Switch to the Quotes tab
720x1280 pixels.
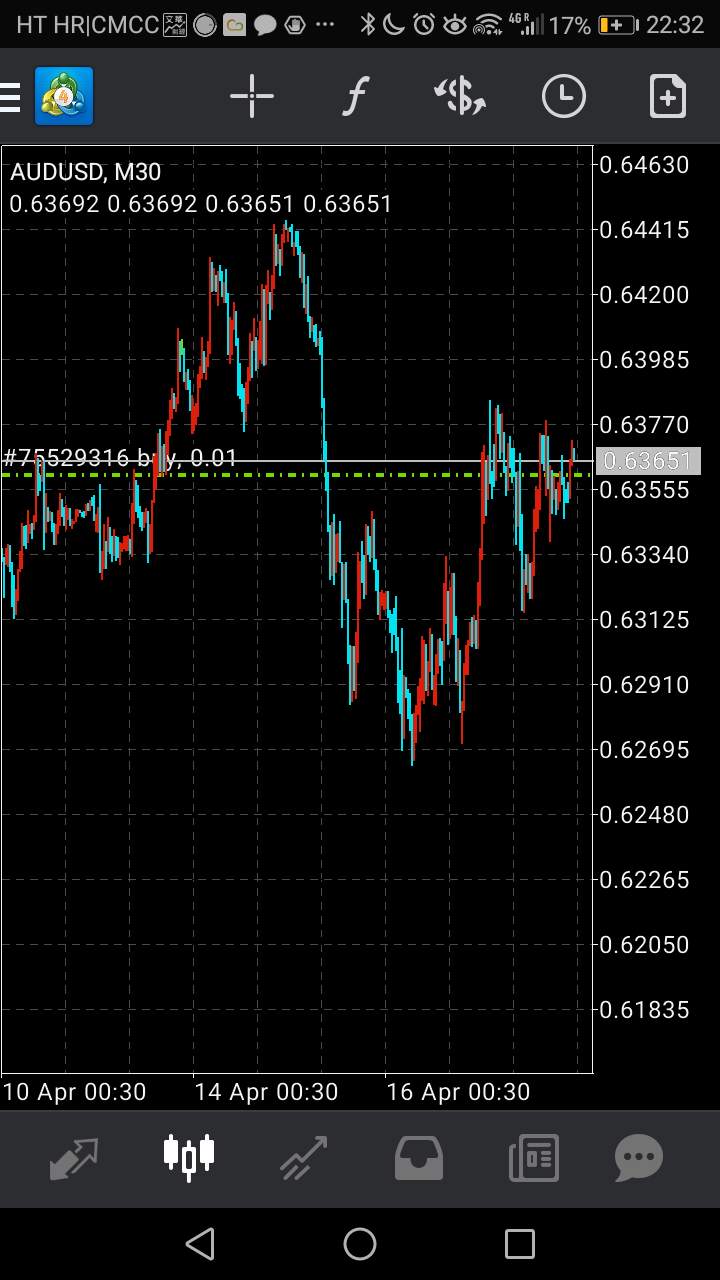(x=75, y=1158)
